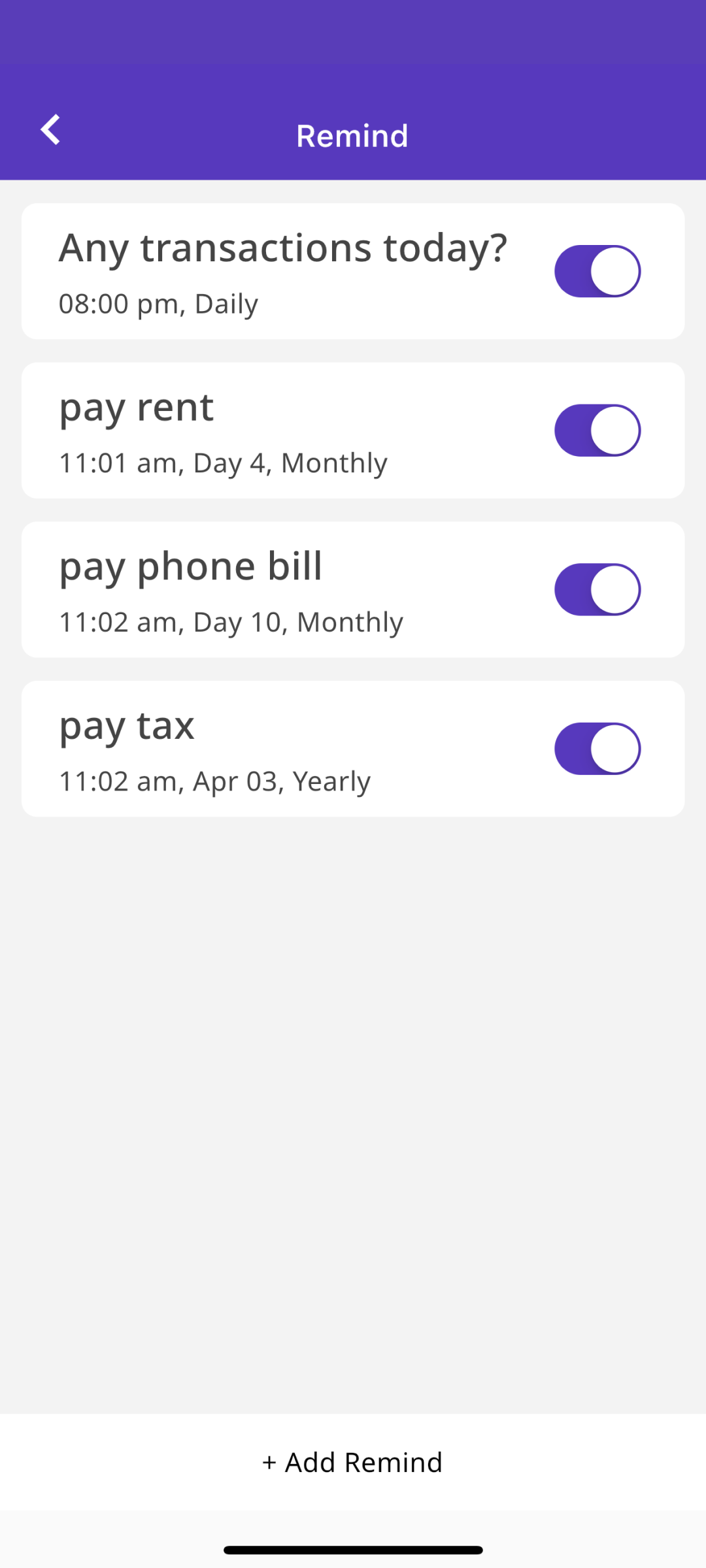Viewport: 706px width, 1568px height.
Task: Open the 'Any transactions today?' reminder details
Action: point(282,271)
